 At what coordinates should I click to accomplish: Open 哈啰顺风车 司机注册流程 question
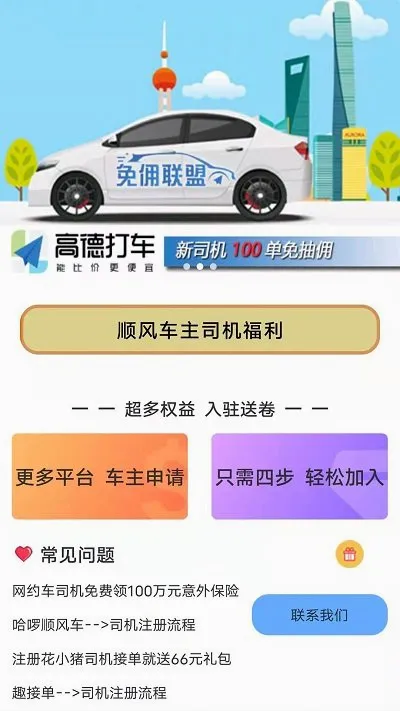[x=104, y=625]
